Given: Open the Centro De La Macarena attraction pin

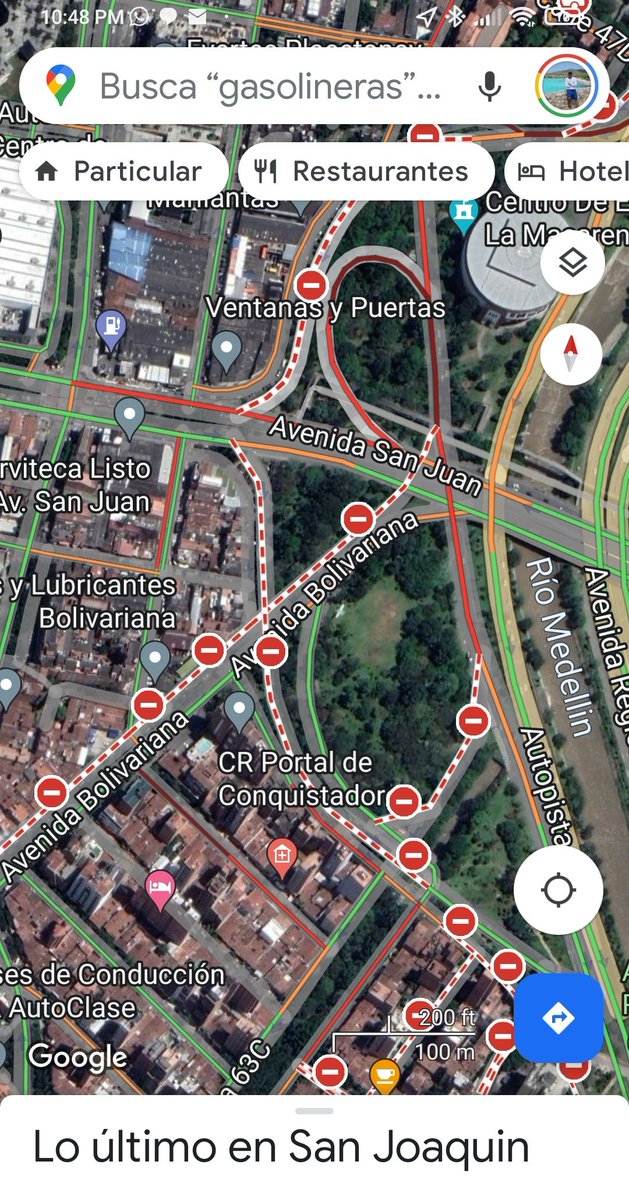Looking at the screenshot, I should point(465,212).
